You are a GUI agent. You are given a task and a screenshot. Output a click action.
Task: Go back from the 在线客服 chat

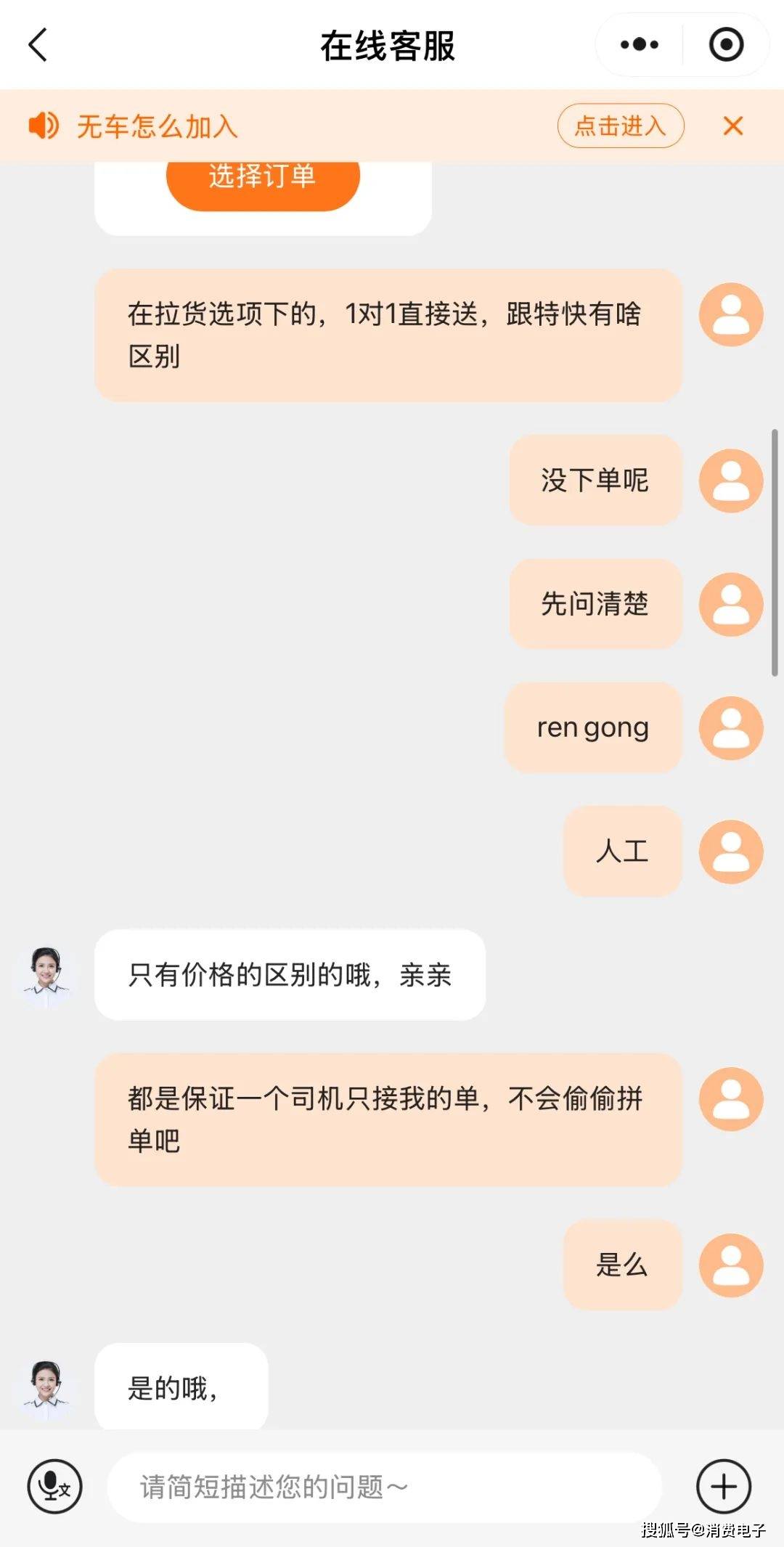[38, 45]
